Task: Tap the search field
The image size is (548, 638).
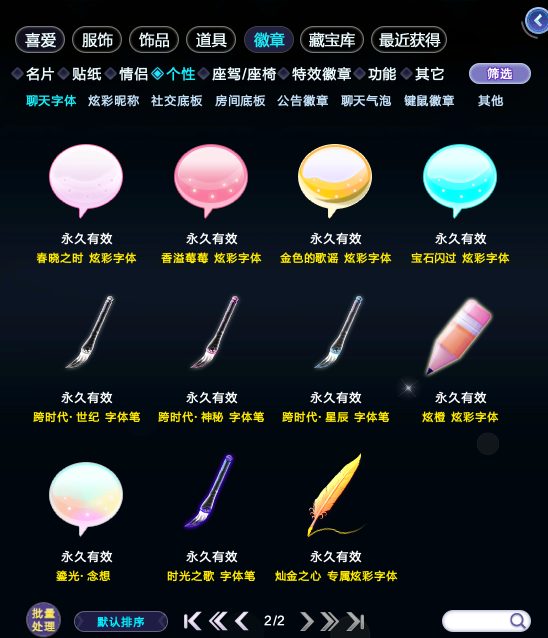Action: tap(486, 621)
